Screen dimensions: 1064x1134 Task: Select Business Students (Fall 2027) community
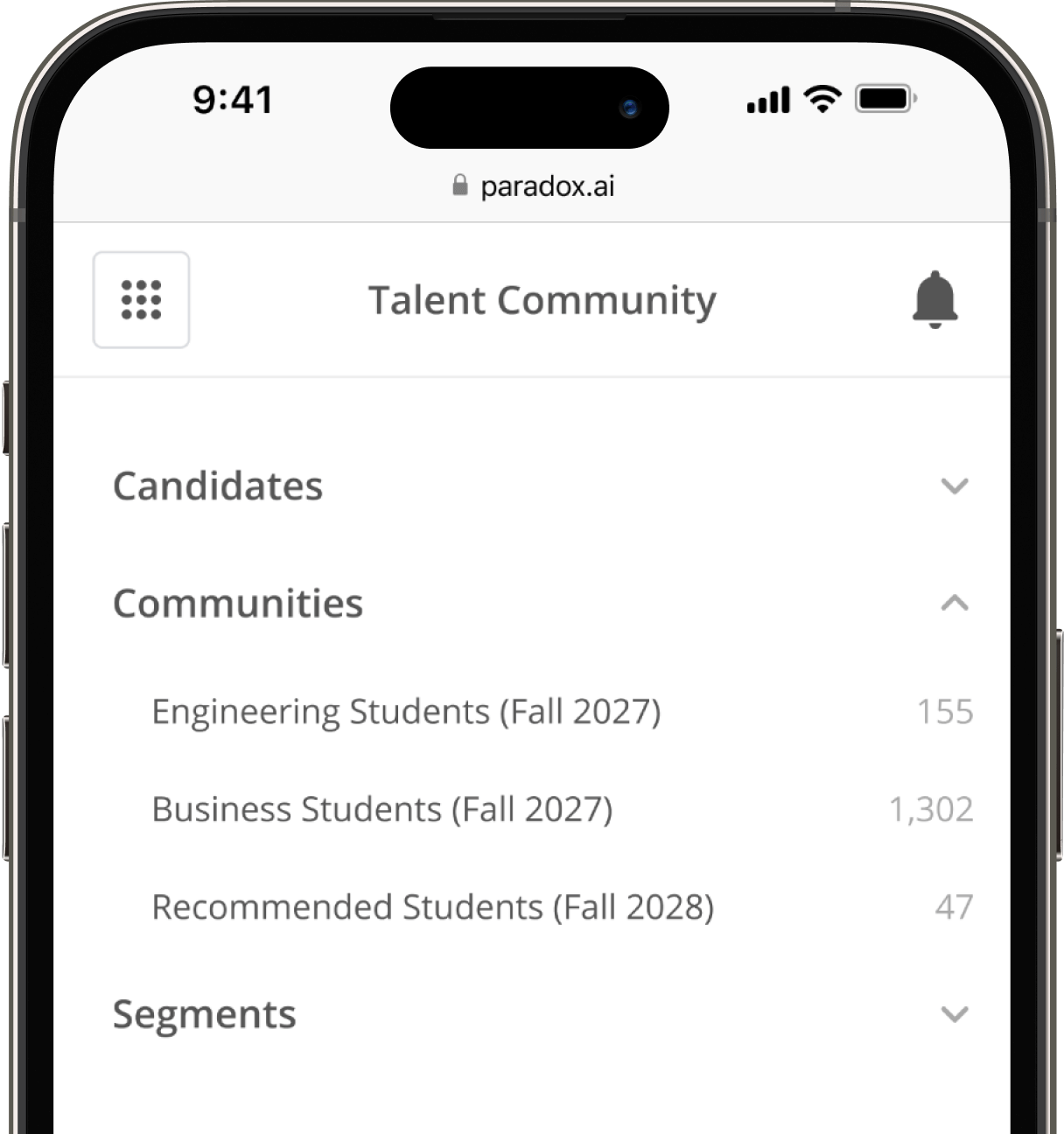(x=382, y=809)
